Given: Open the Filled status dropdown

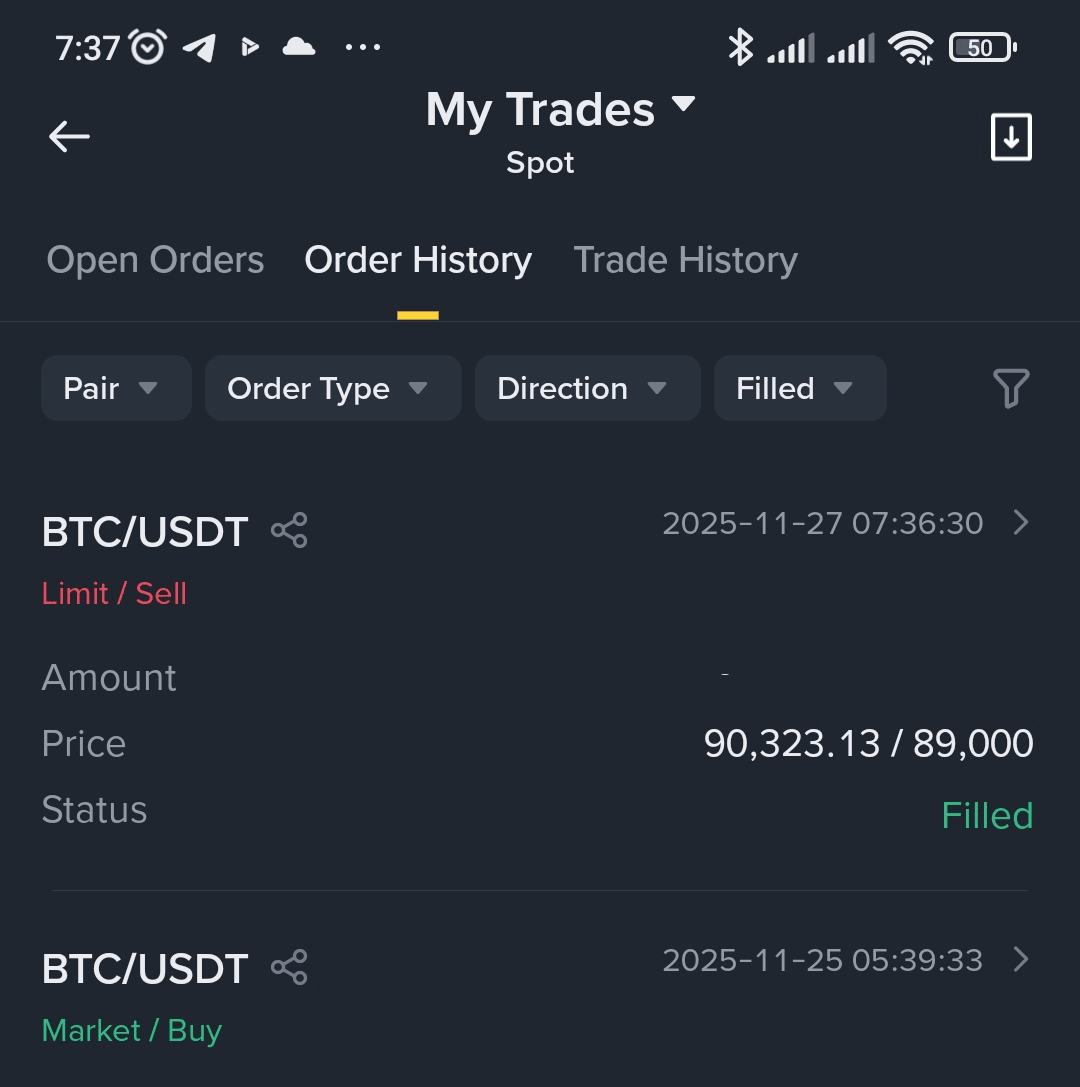Looking at the screenshot, I should 799,388.
